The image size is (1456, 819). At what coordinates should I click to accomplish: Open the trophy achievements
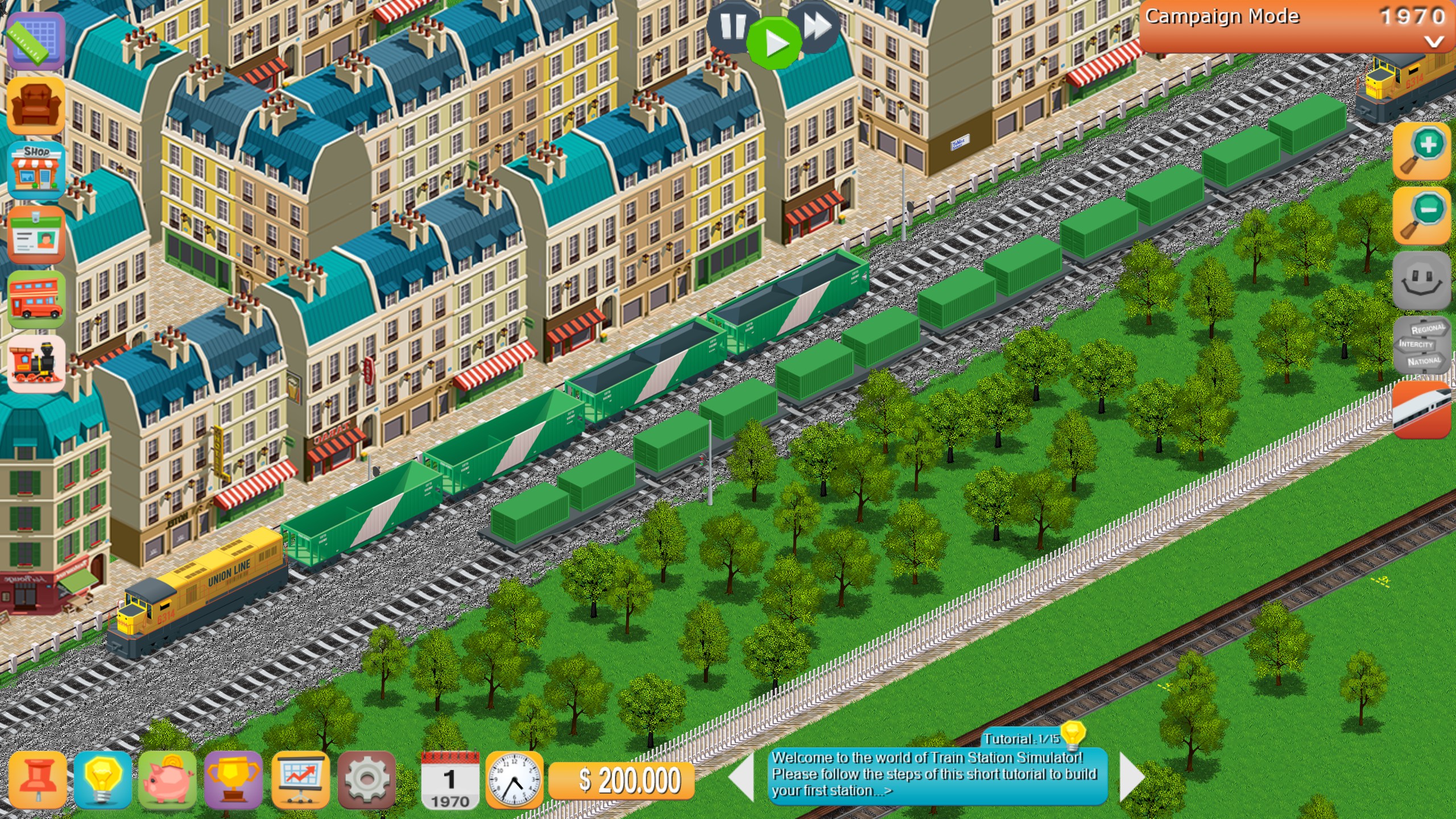click(x=233, y=780)
